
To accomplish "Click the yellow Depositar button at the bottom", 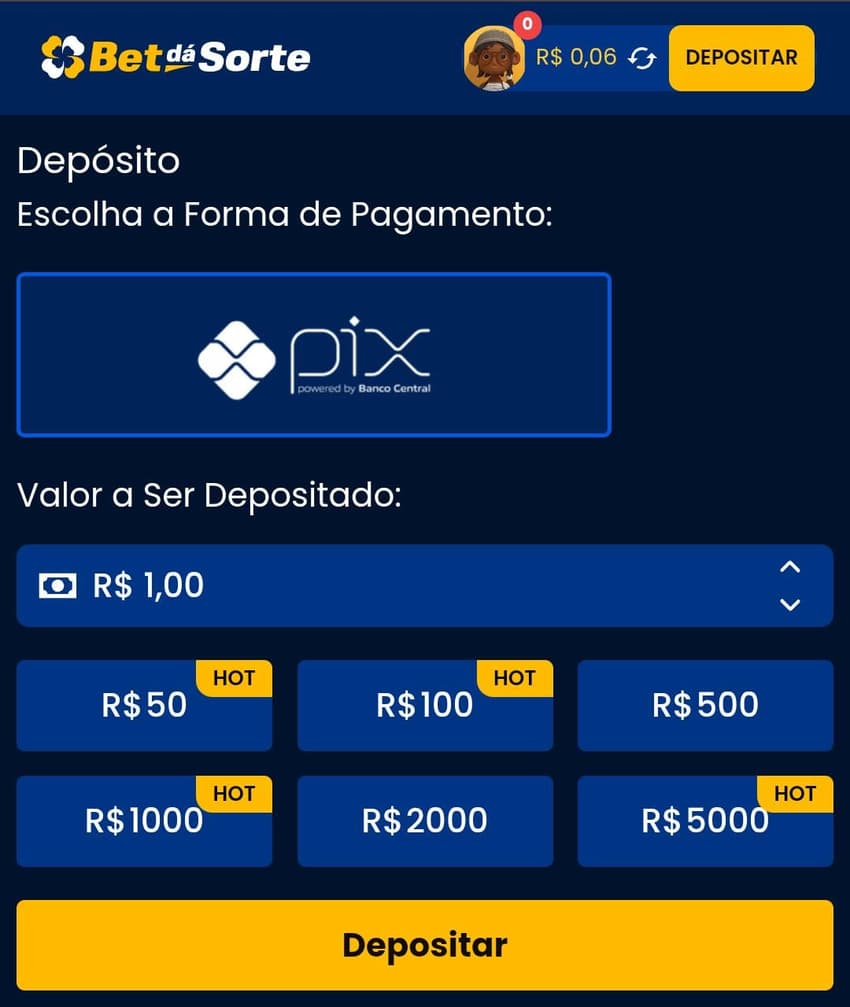I will (425, 944).
